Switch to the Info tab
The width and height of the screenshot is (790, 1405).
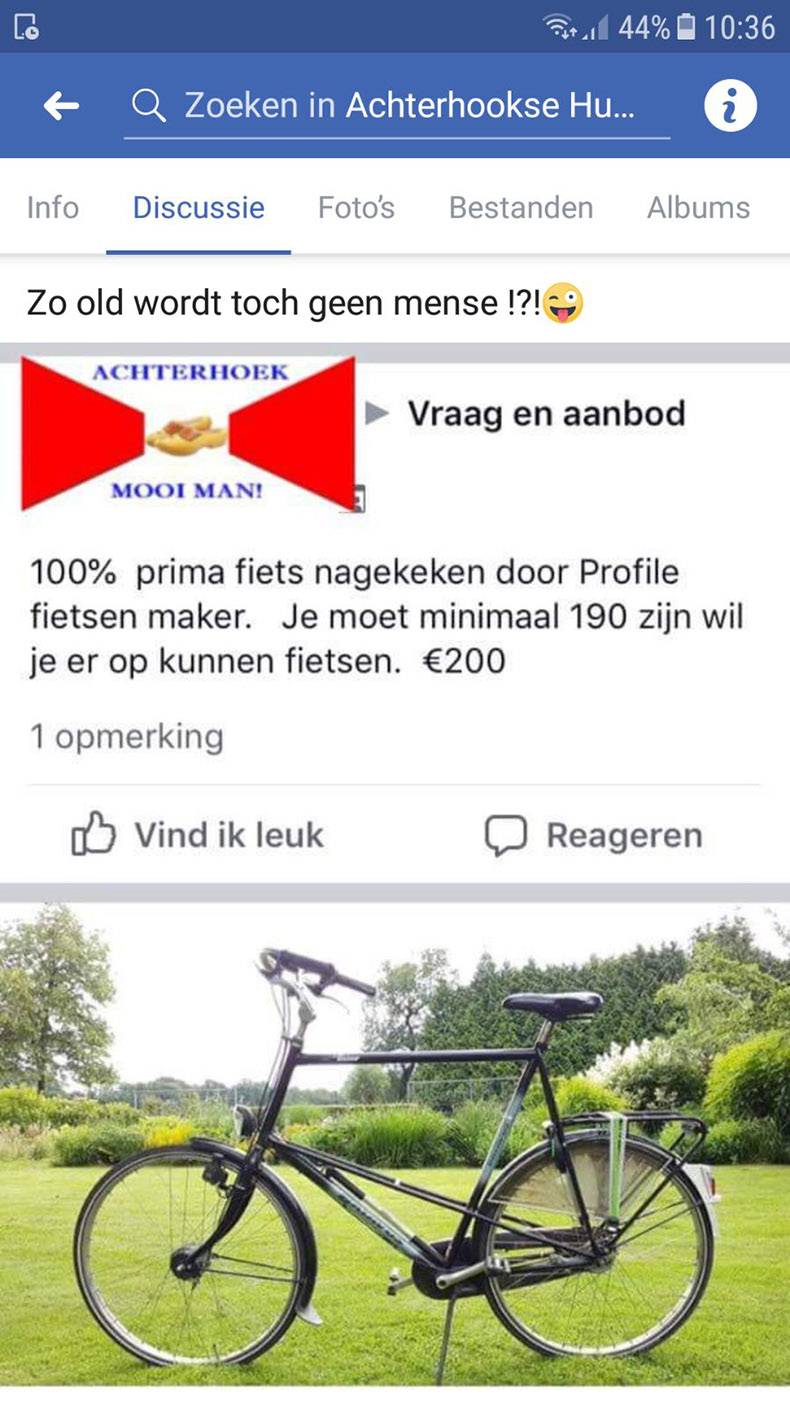coord(53,208)
